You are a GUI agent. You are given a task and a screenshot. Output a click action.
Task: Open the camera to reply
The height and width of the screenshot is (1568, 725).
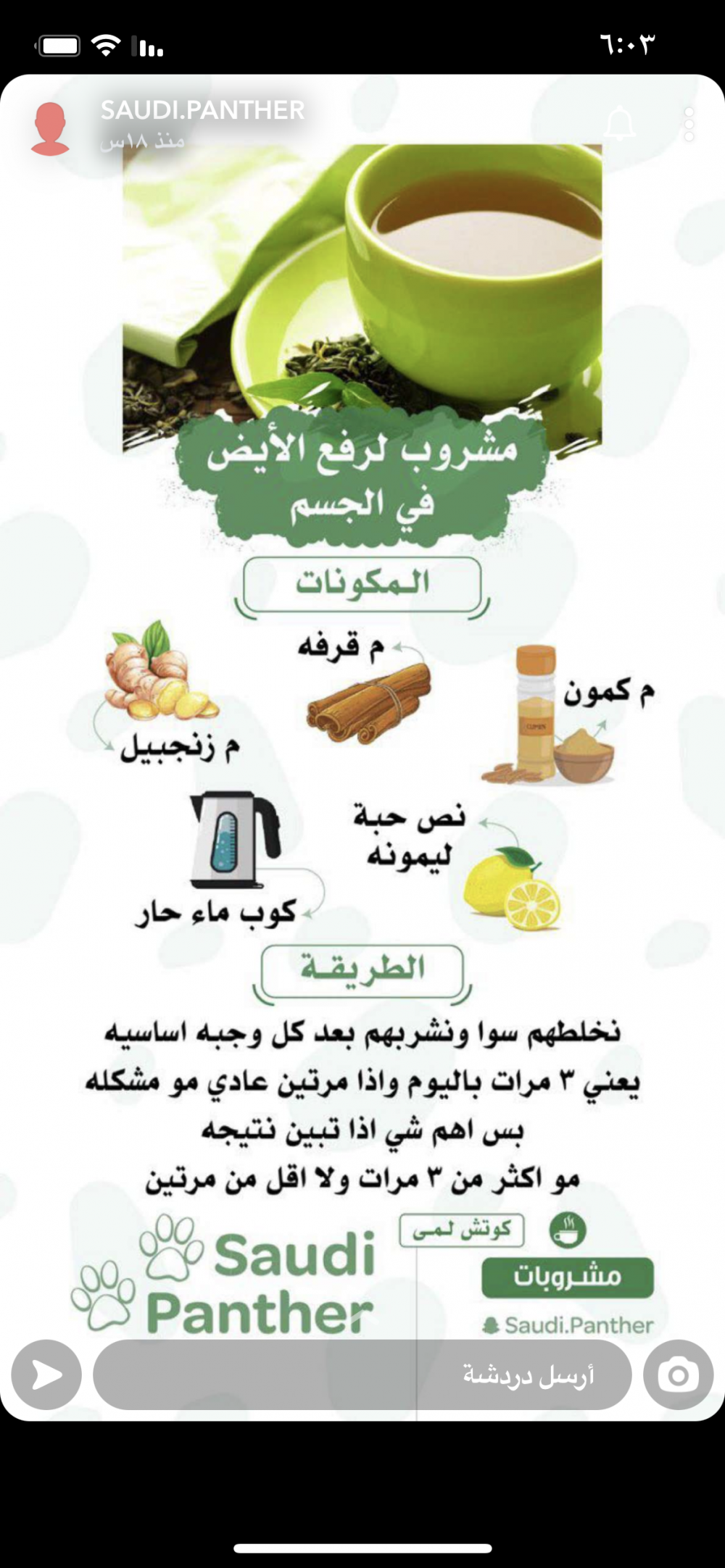point(679,1375)
